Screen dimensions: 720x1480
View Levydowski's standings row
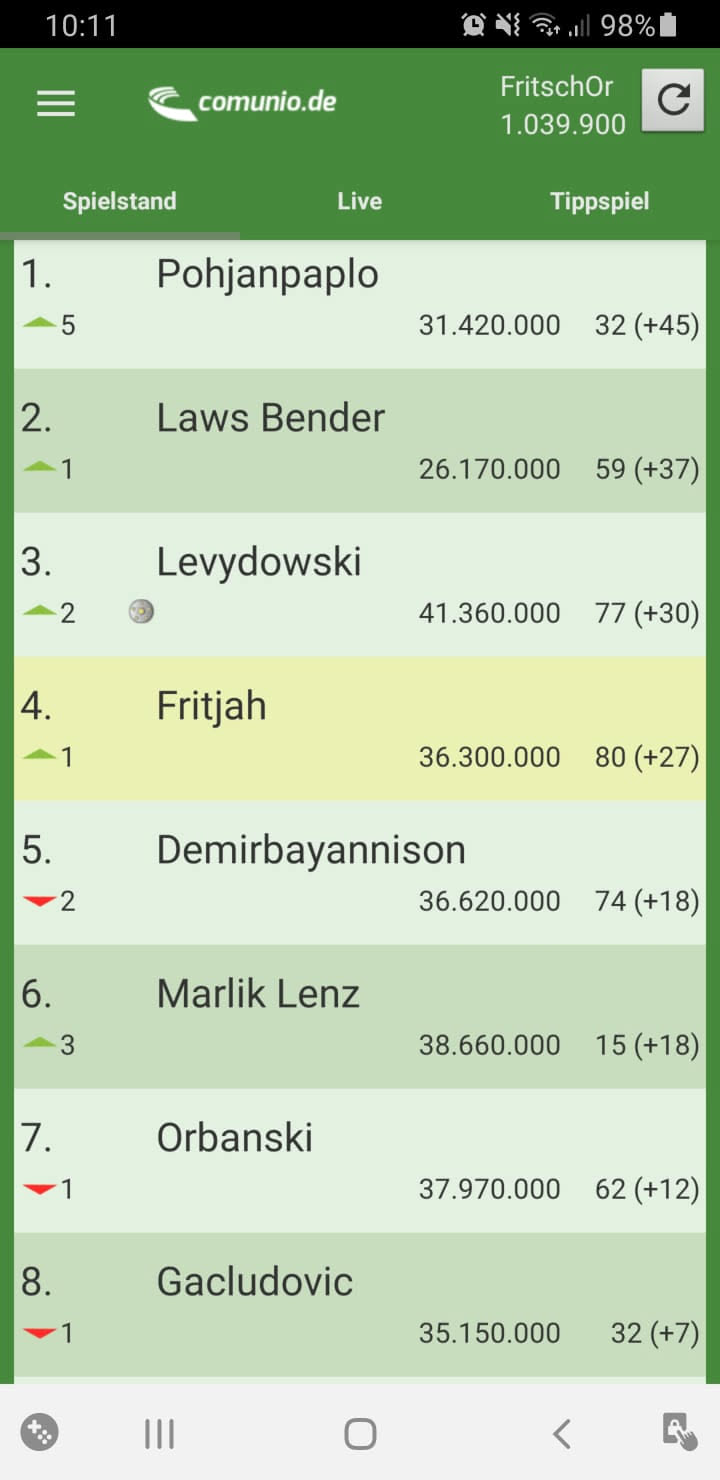point(258,562)
